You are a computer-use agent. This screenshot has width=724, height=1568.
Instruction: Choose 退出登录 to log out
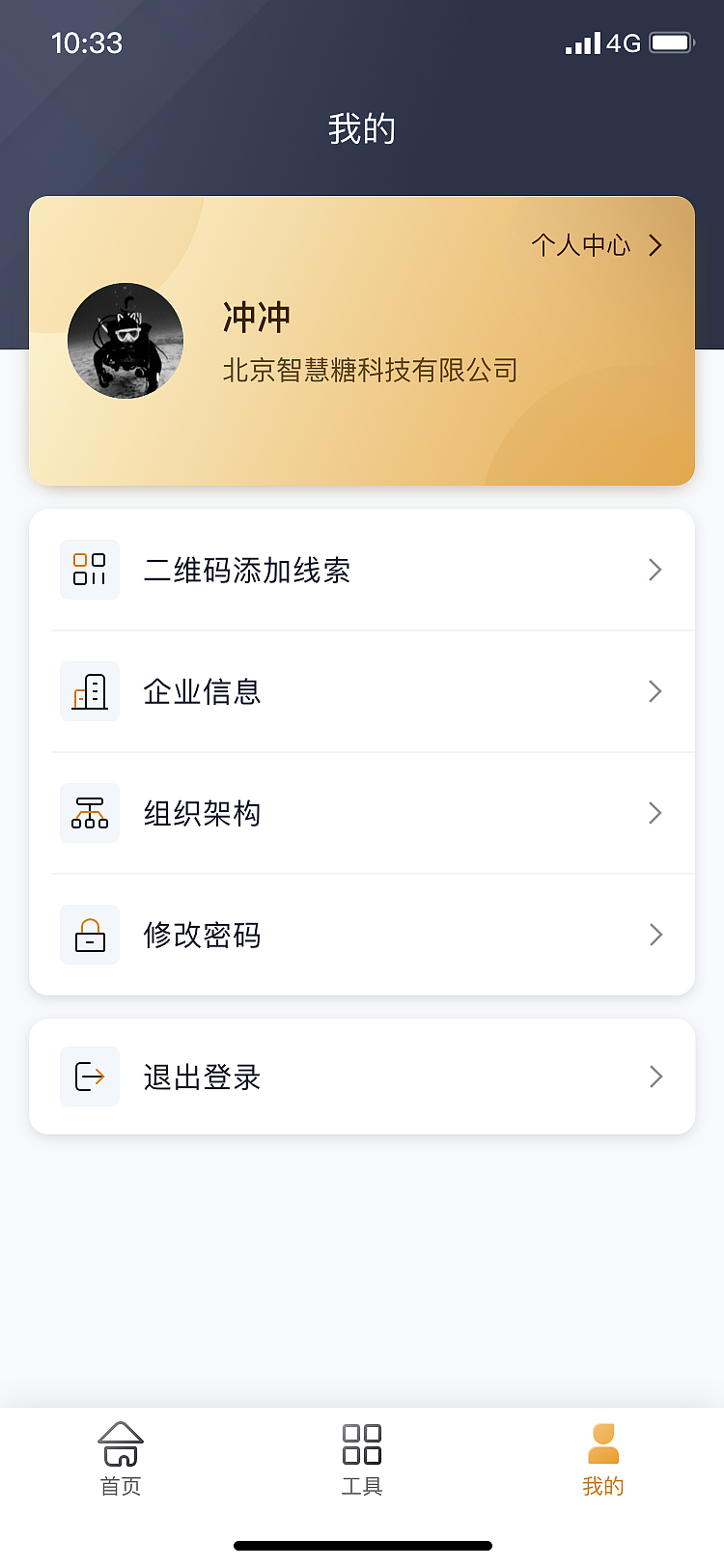pyautogui.click(x=362, y=1077)
